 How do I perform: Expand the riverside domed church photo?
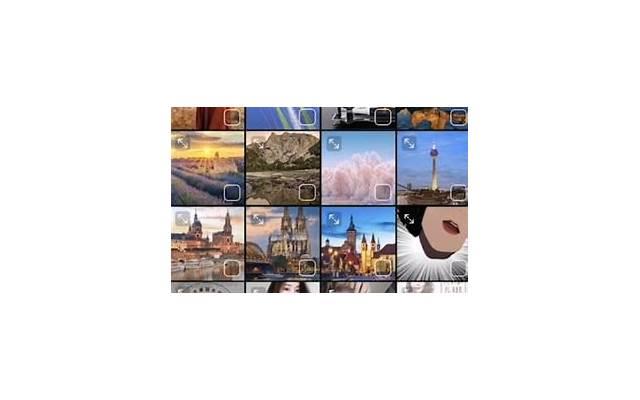[x=182, y=219]
